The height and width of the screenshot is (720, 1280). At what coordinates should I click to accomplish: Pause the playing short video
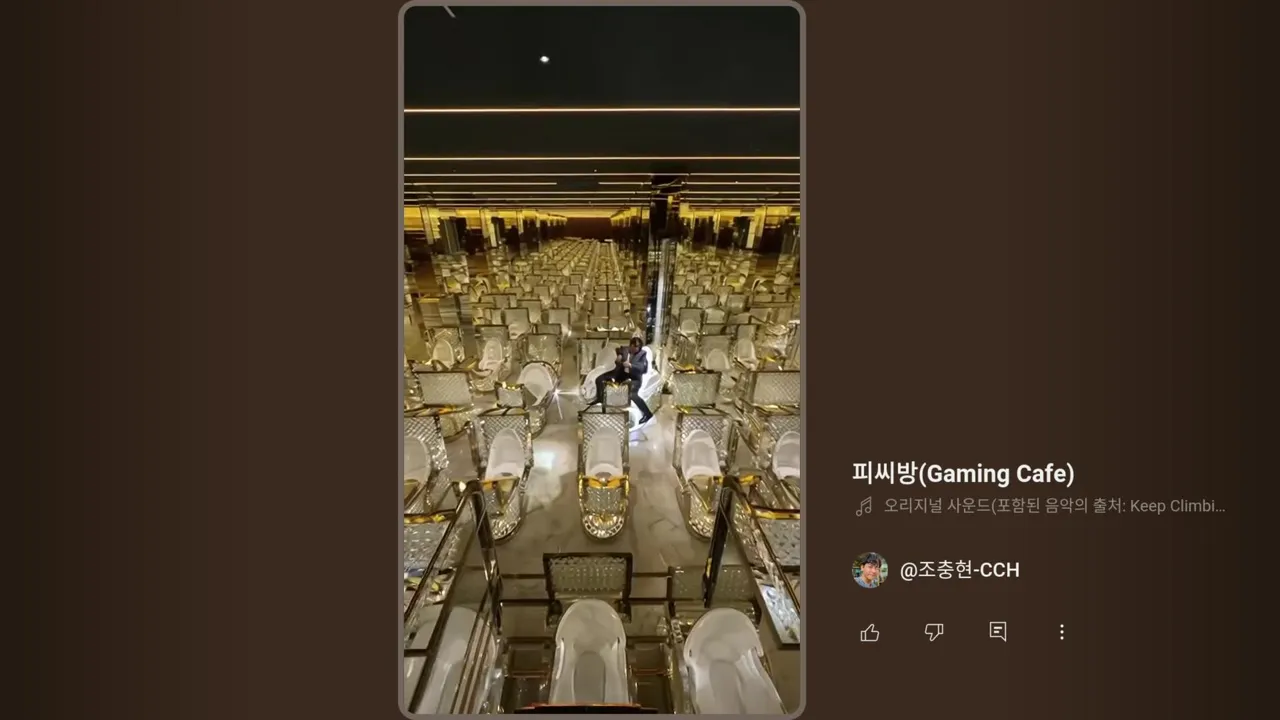(x=602, y=360)
